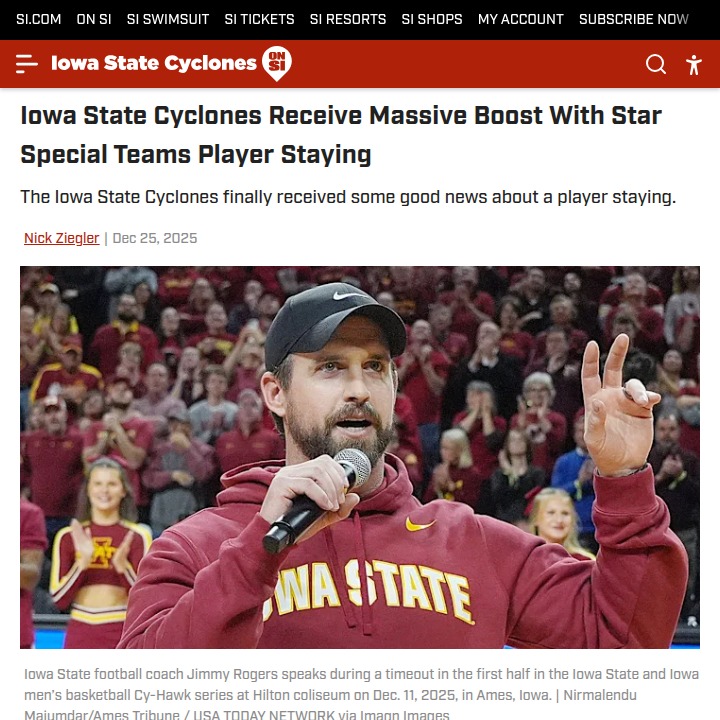Screen dimensions: 720x720
Task: Open the ON SI link
Action: click(94, 19)
